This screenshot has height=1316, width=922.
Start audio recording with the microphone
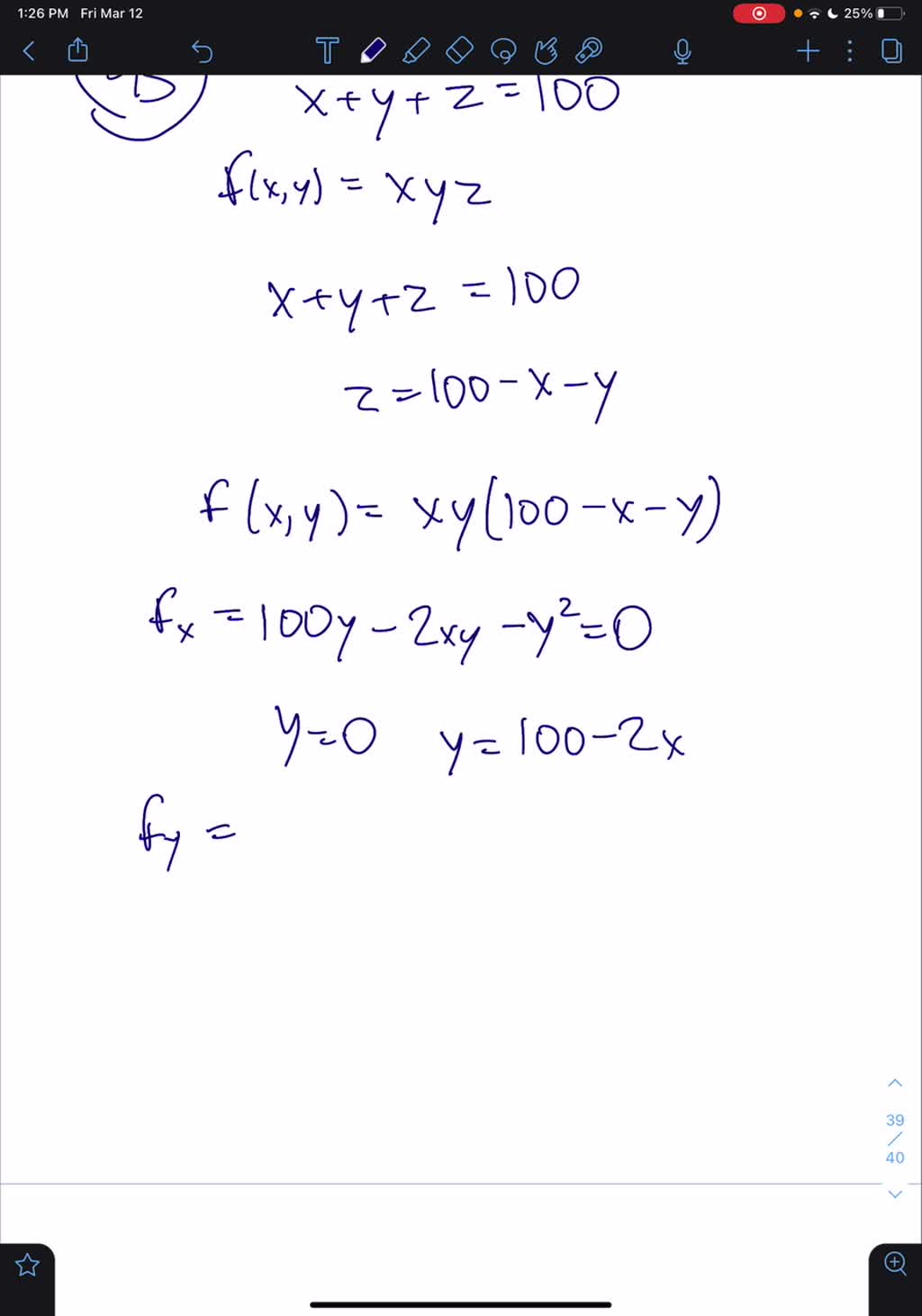pyautogui.click(x=682, y=51)
